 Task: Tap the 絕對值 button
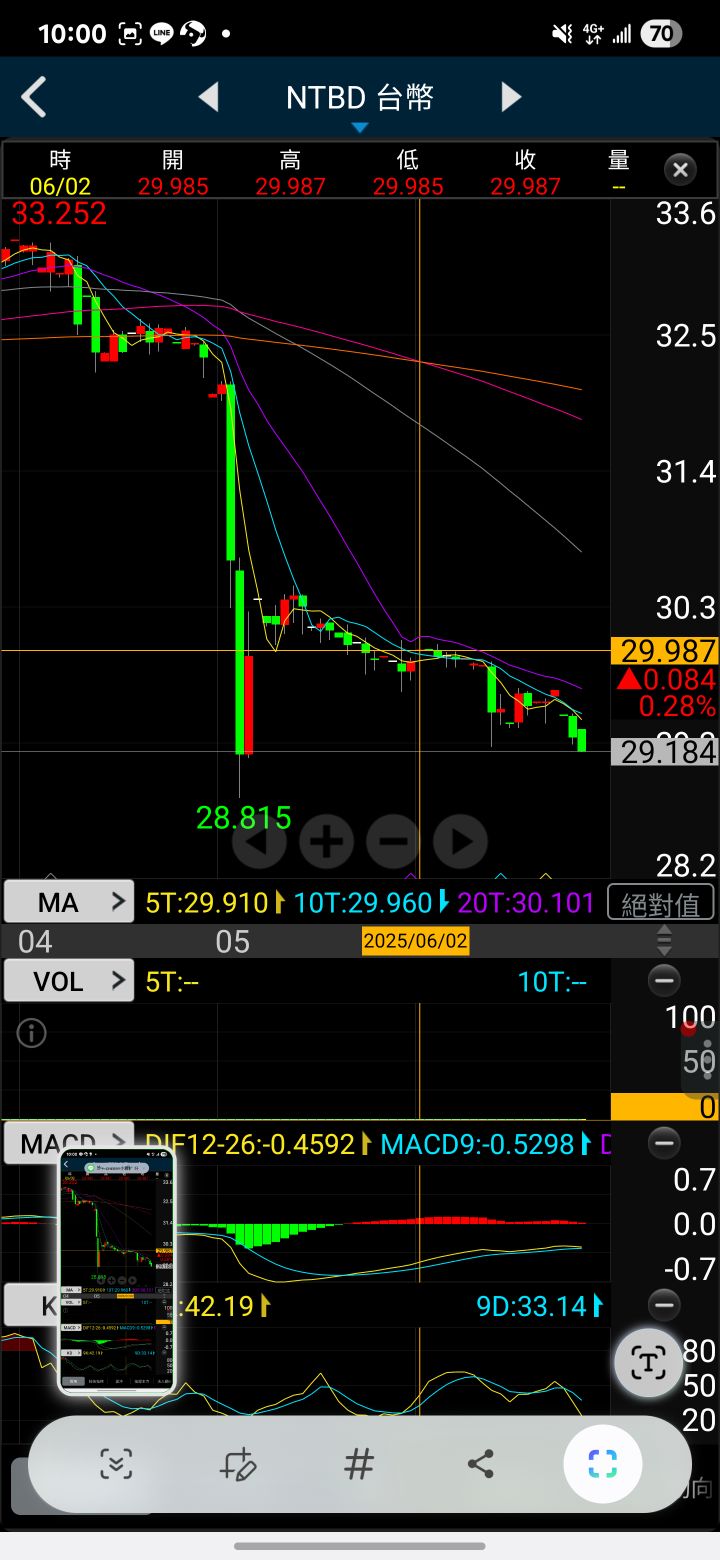pyautogui.click(x=660, y=904)
